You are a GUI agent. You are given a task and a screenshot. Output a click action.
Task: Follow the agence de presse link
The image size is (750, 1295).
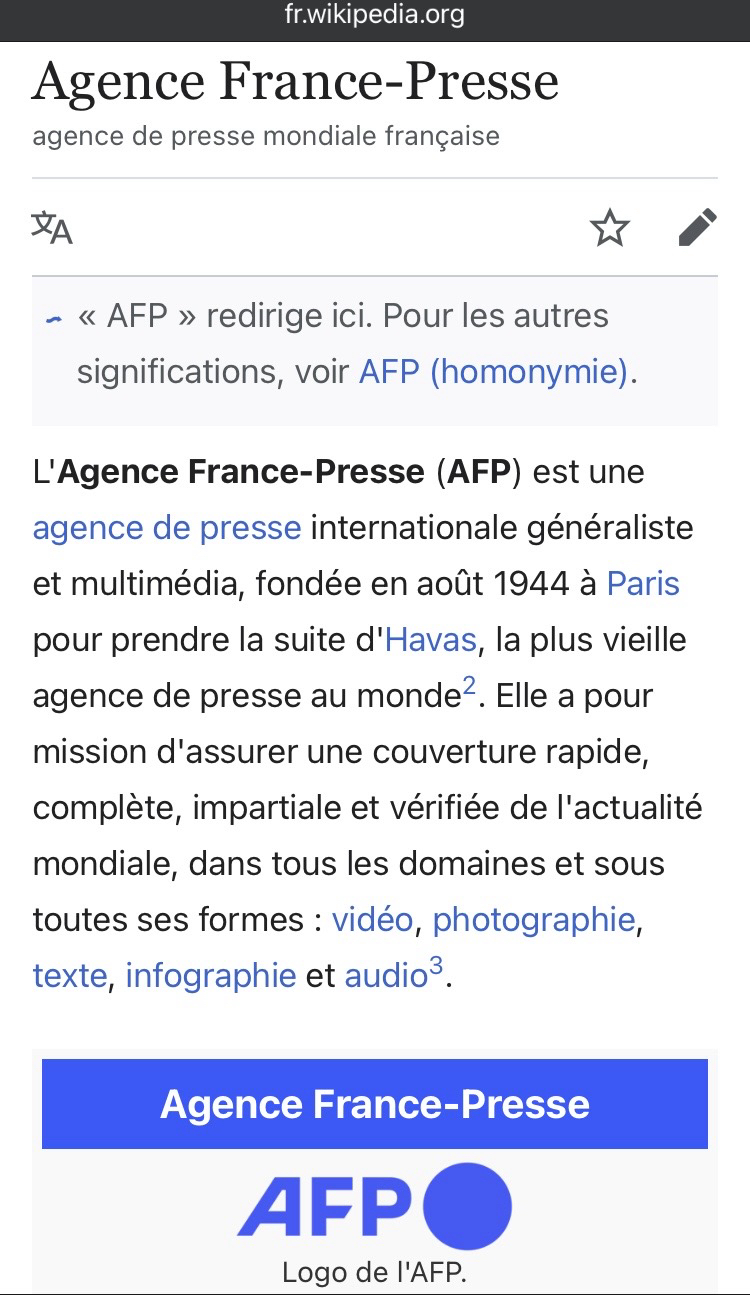point(166,527)
